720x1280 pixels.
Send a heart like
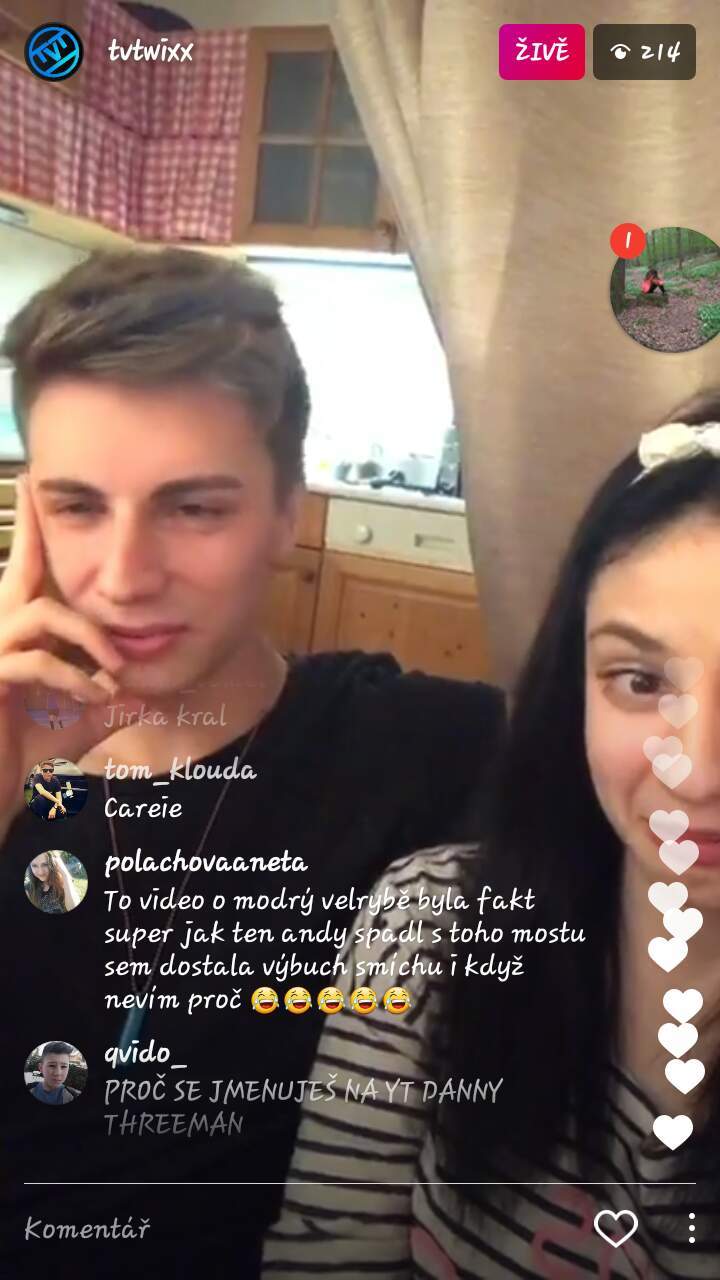point(616,1229)
